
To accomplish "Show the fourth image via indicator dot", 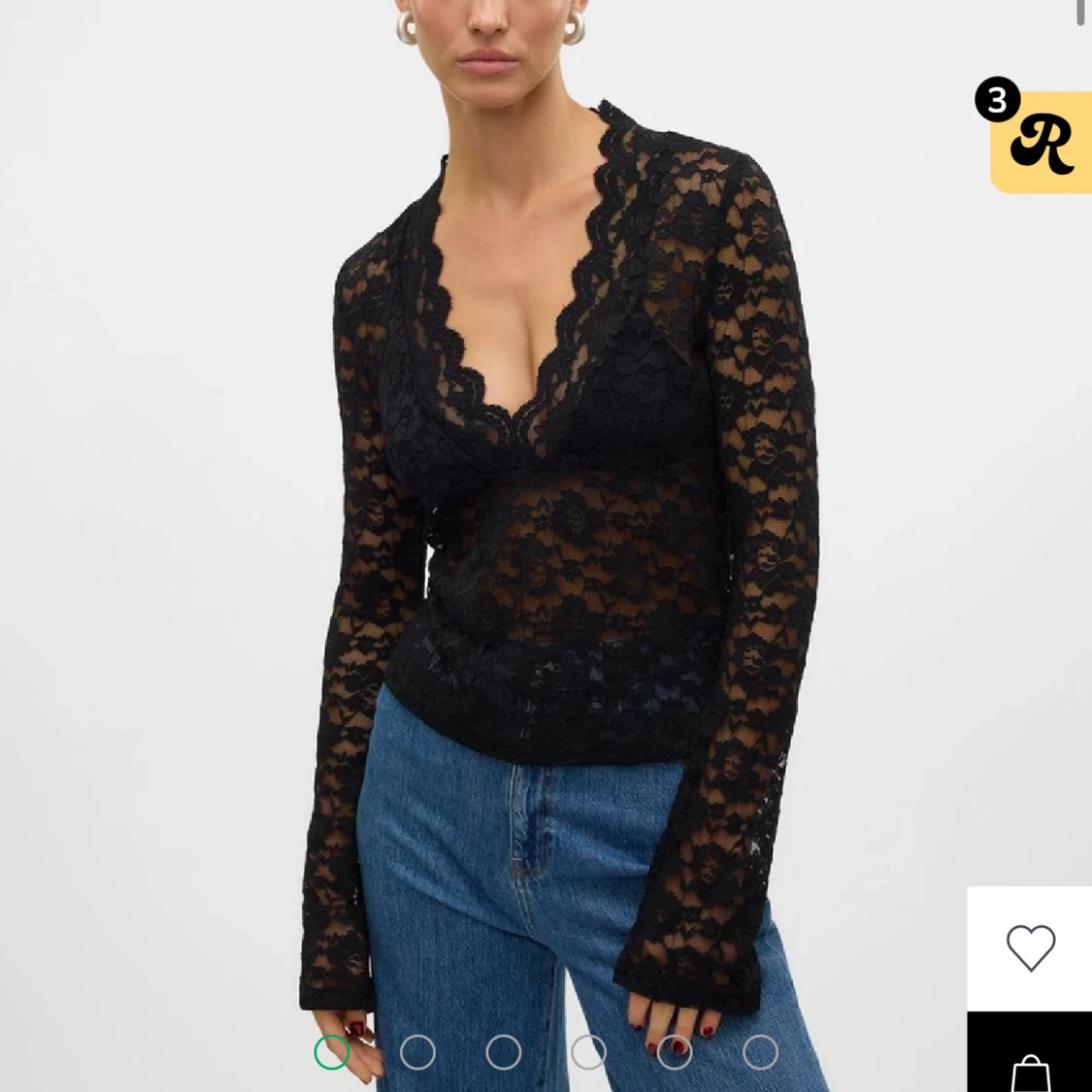I will click(588, 1052).
